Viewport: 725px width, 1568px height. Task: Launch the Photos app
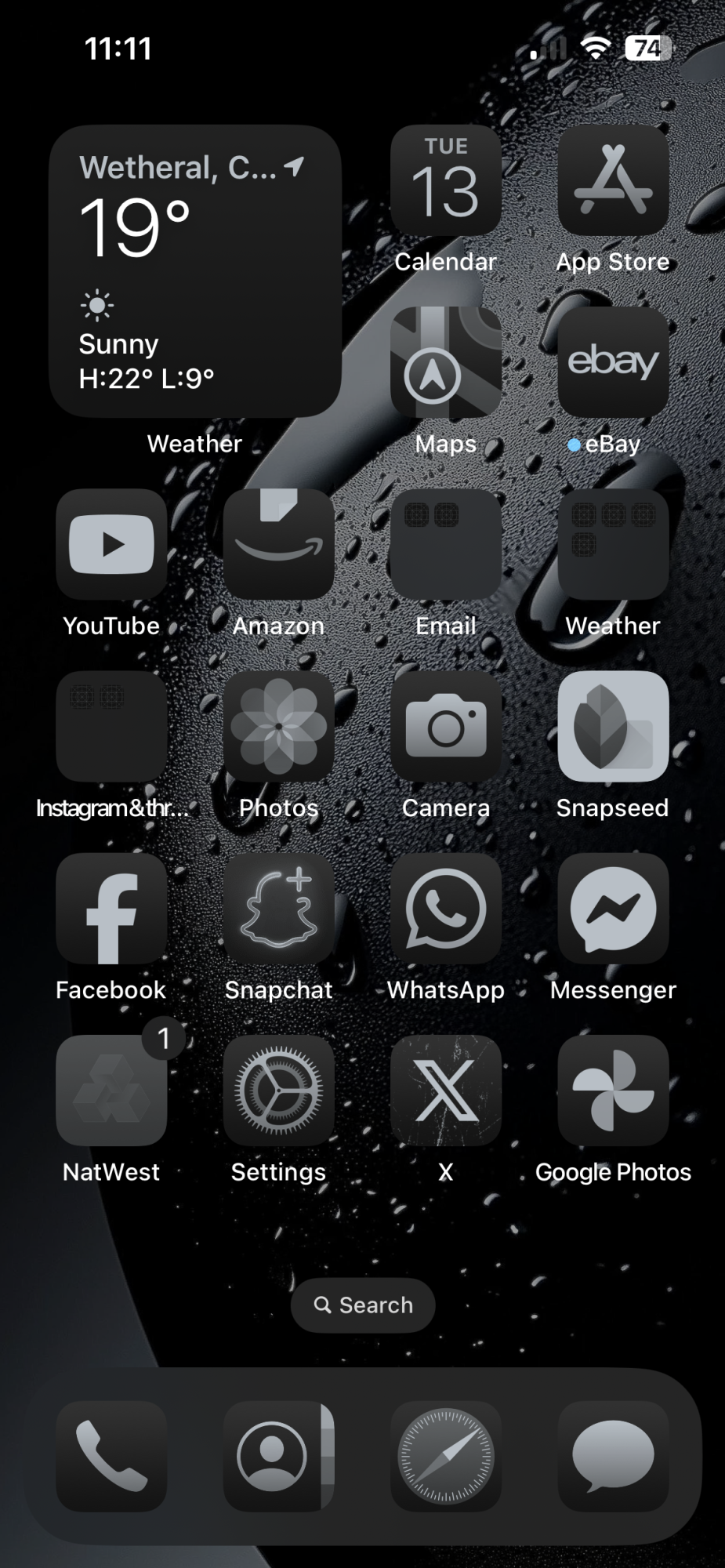[278, 726]
